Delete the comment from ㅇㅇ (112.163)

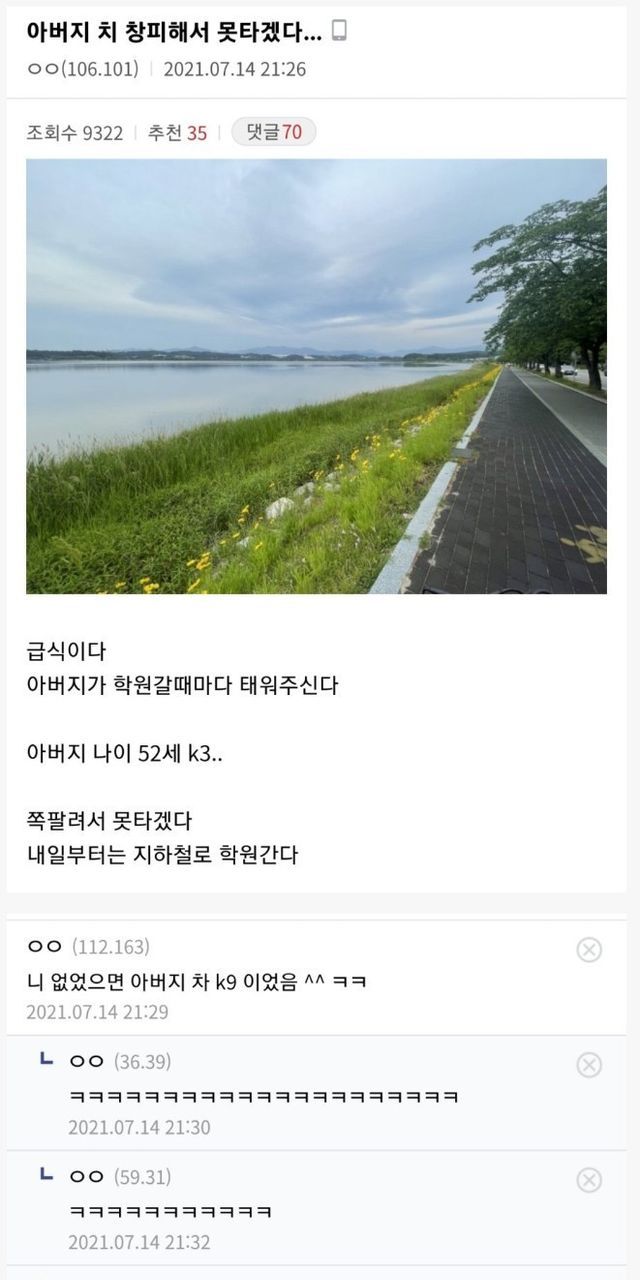click(x=589, y=950)
